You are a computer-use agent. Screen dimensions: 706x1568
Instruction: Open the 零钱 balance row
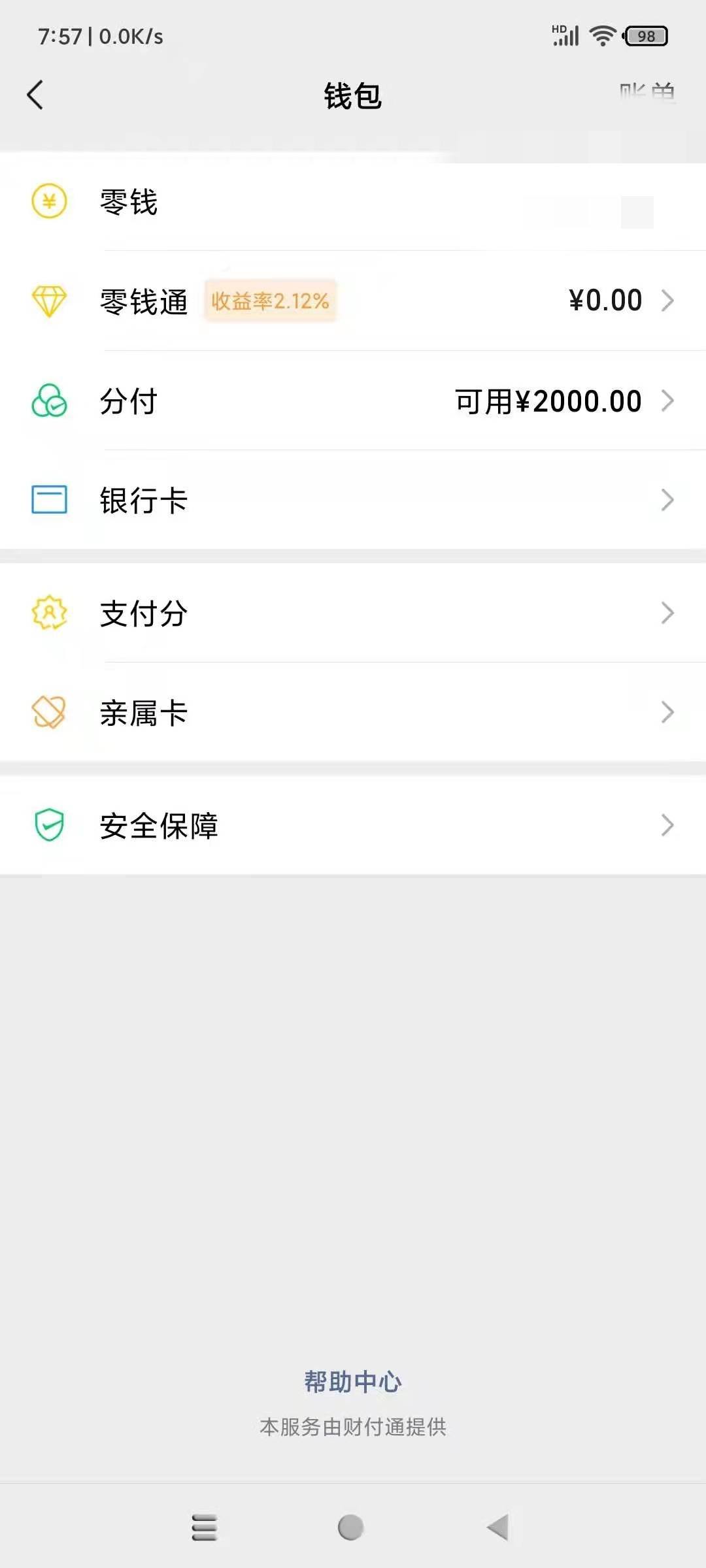pos(353,201)
